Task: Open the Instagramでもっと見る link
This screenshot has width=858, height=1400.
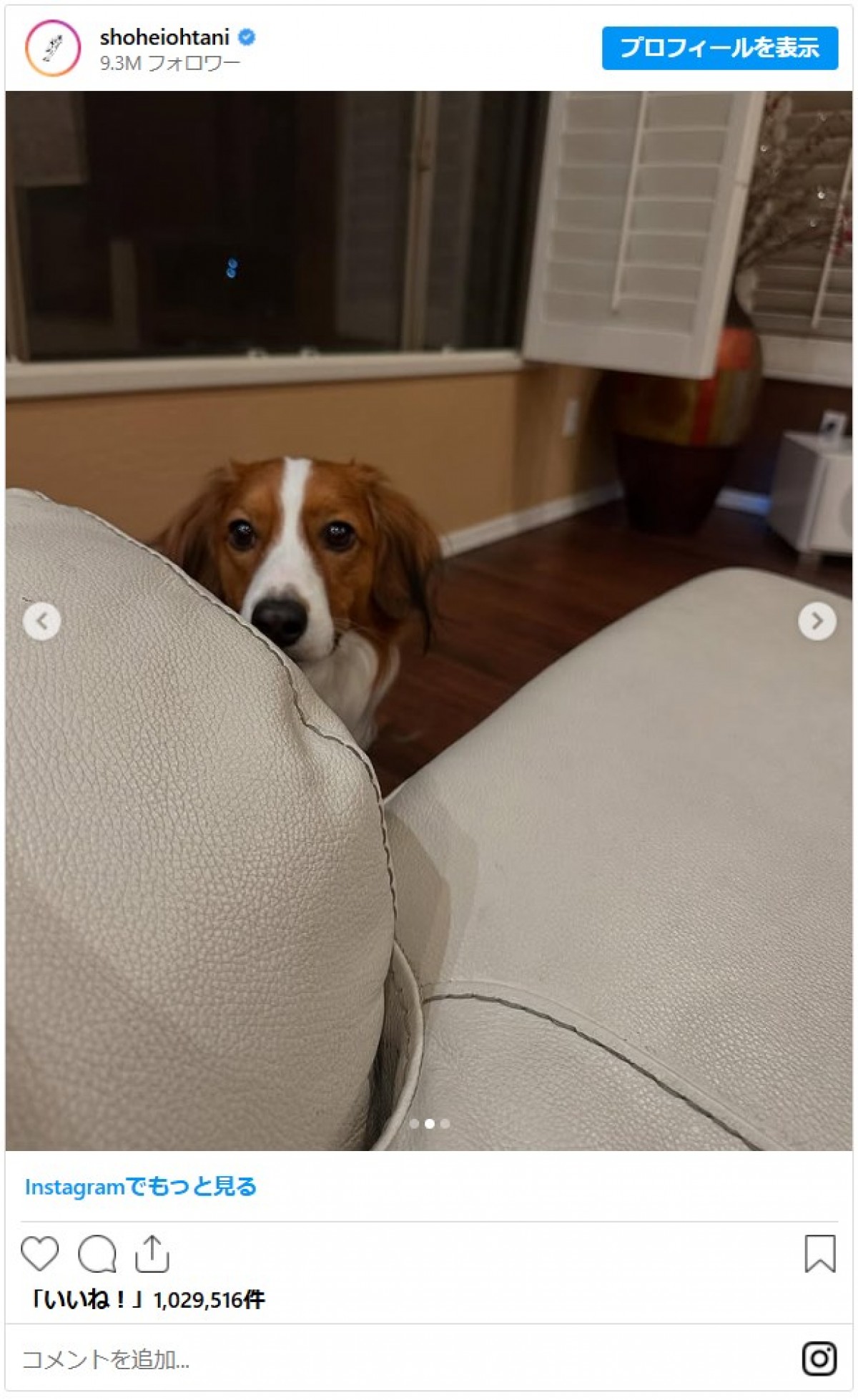Action: [x=141, y=1186]
